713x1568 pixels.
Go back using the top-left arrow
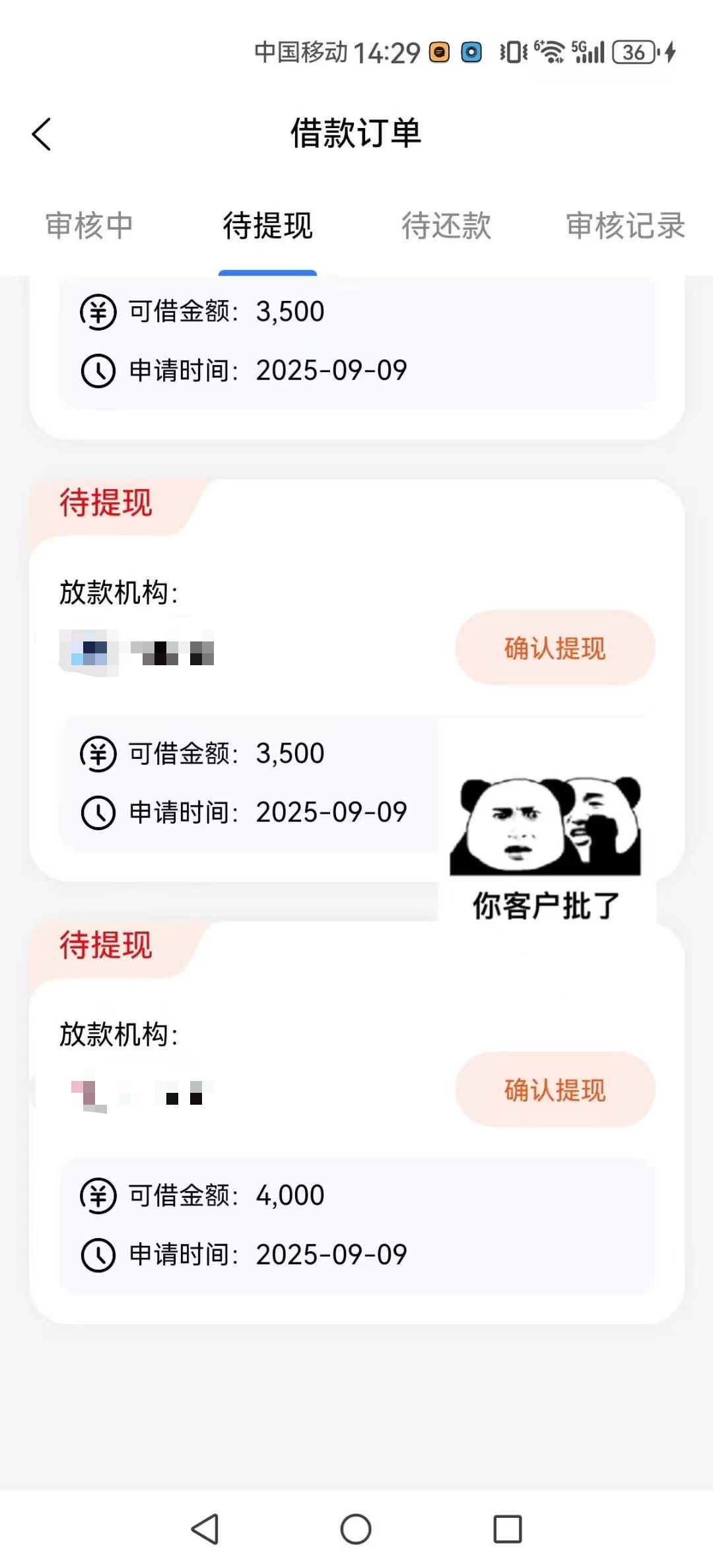point(42,135)
